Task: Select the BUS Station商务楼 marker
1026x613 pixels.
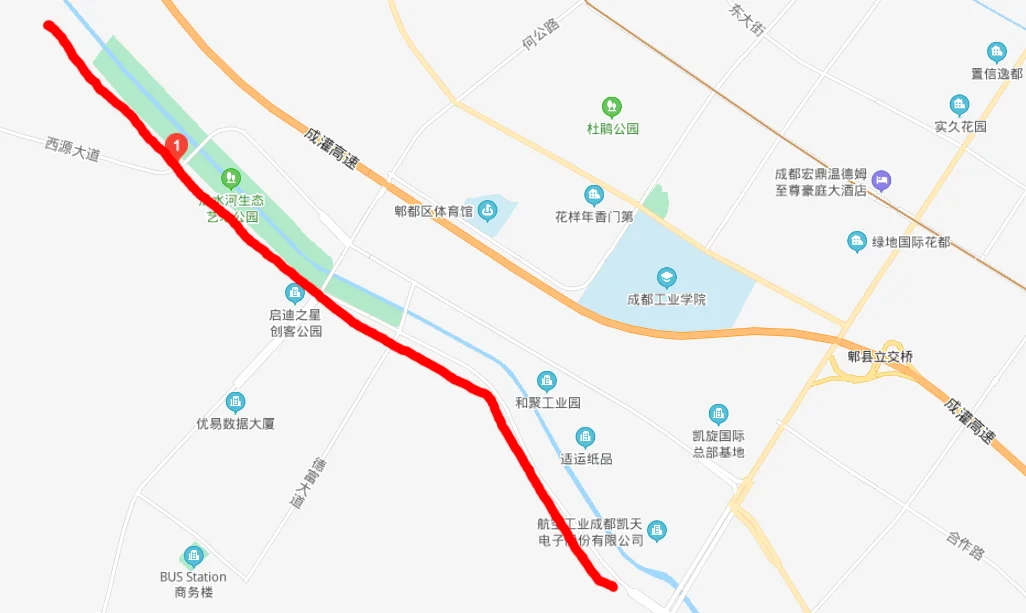Action: click(193, 556)
